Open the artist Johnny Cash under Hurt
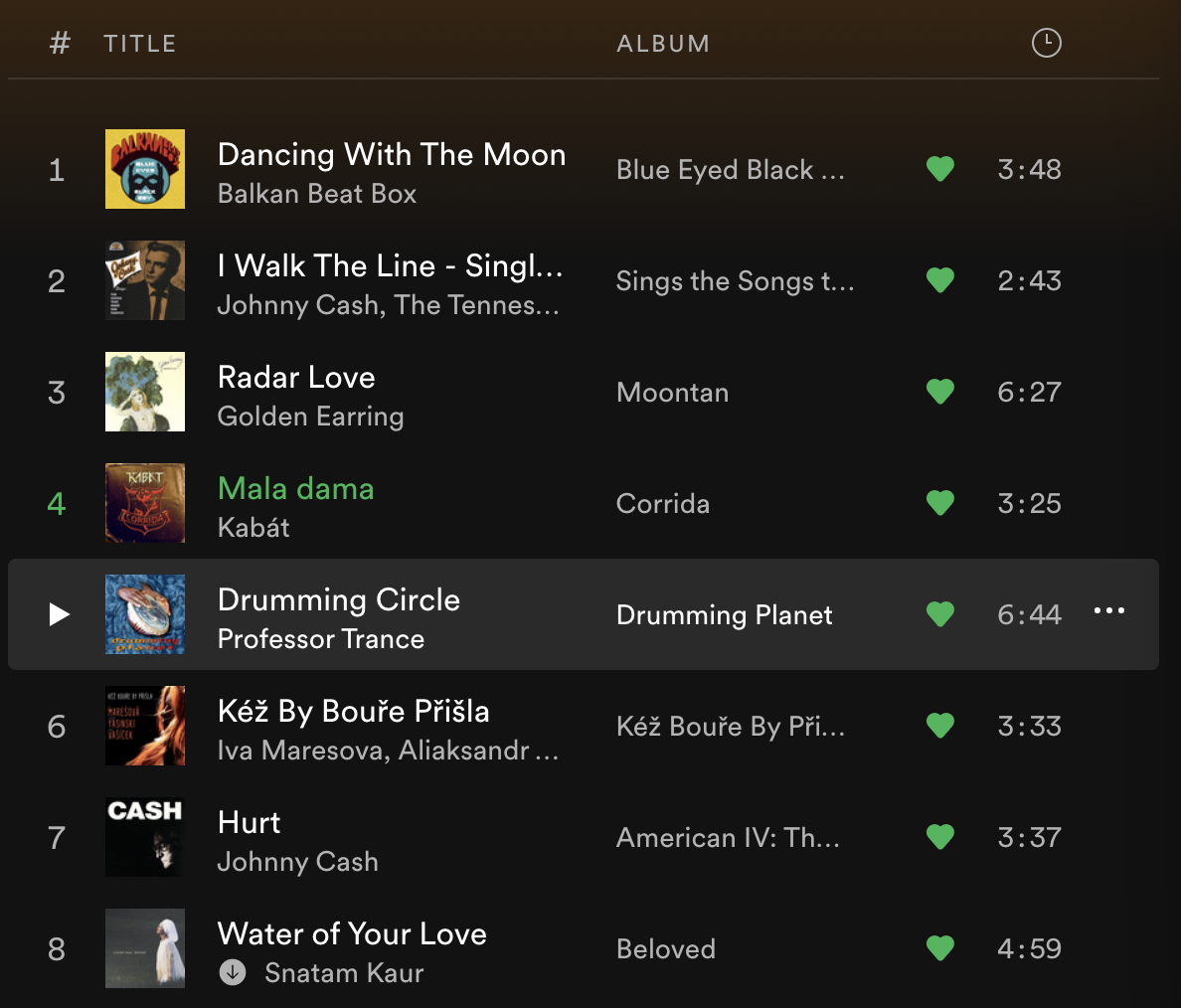Screen dimensions: 1181x1008 [x=297, y=862]
